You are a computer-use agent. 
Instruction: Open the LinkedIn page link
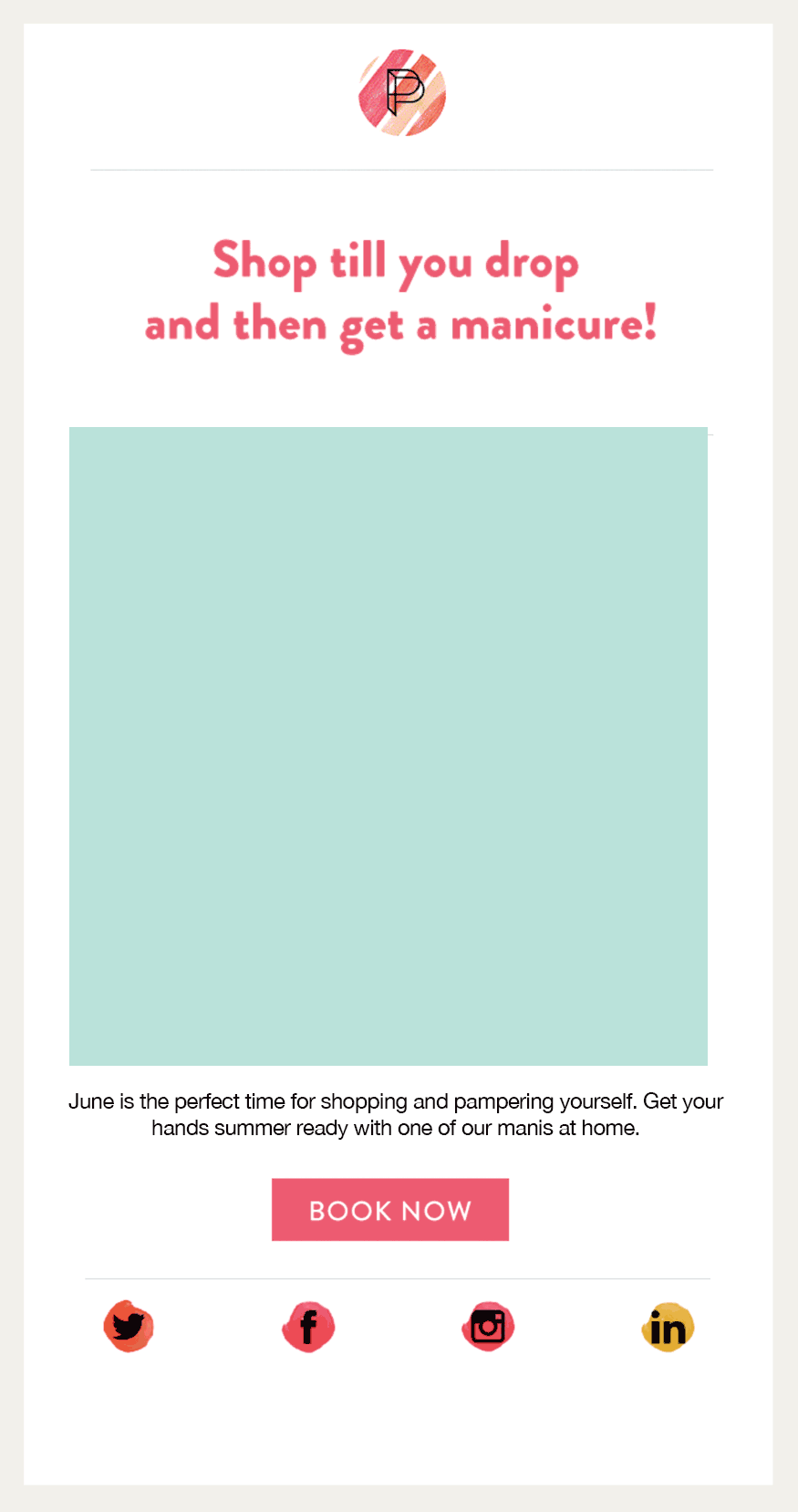click(668, 1328)
